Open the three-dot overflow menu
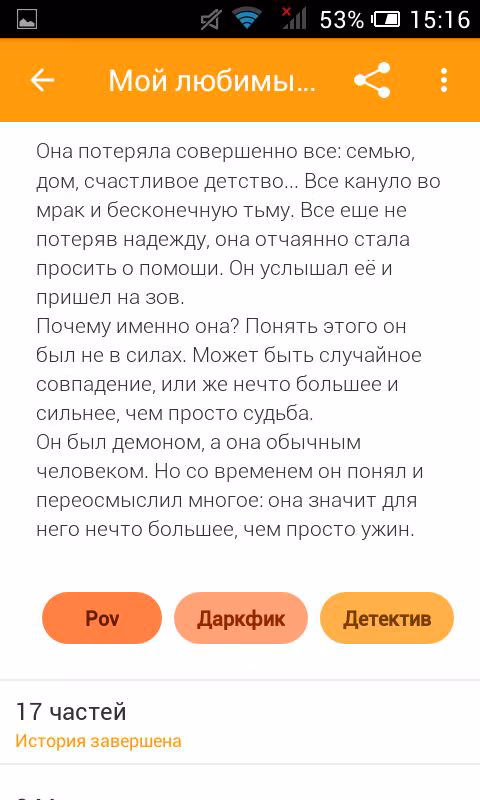The width and height of the screenshot is (480, 800). tap(444, 80)
